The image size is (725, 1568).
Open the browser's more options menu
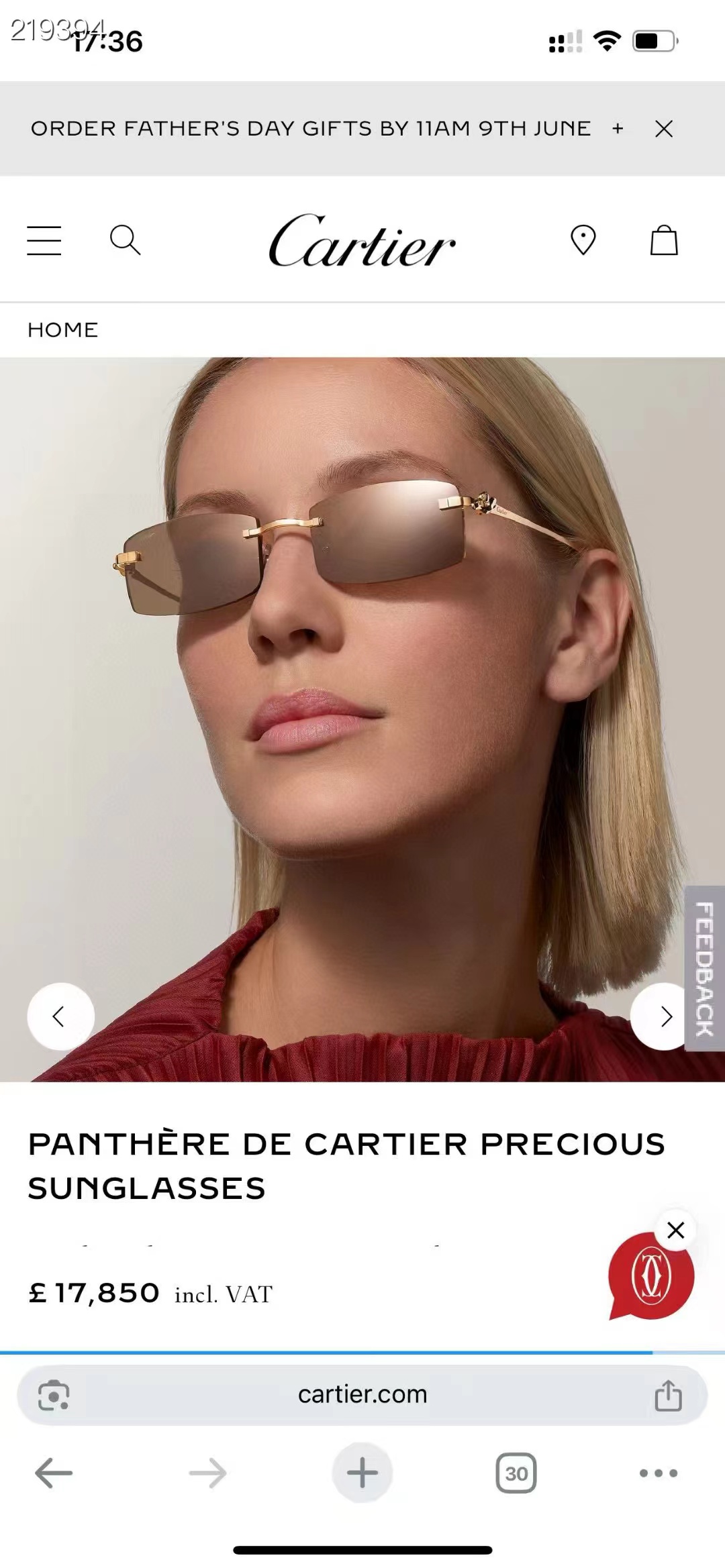pyautogui.click(x=658, y=1473)
